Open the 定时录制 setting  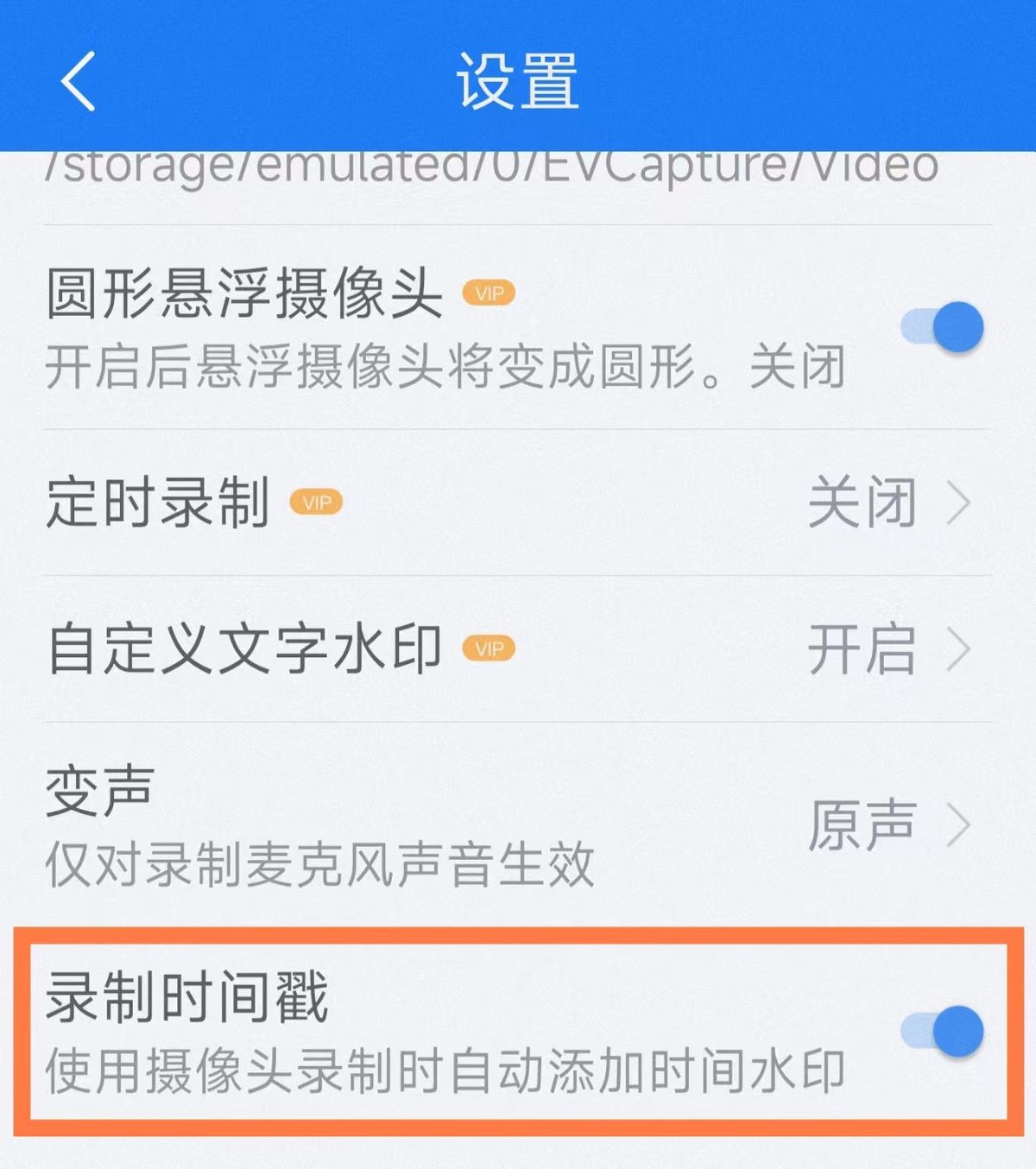point(518,502)
